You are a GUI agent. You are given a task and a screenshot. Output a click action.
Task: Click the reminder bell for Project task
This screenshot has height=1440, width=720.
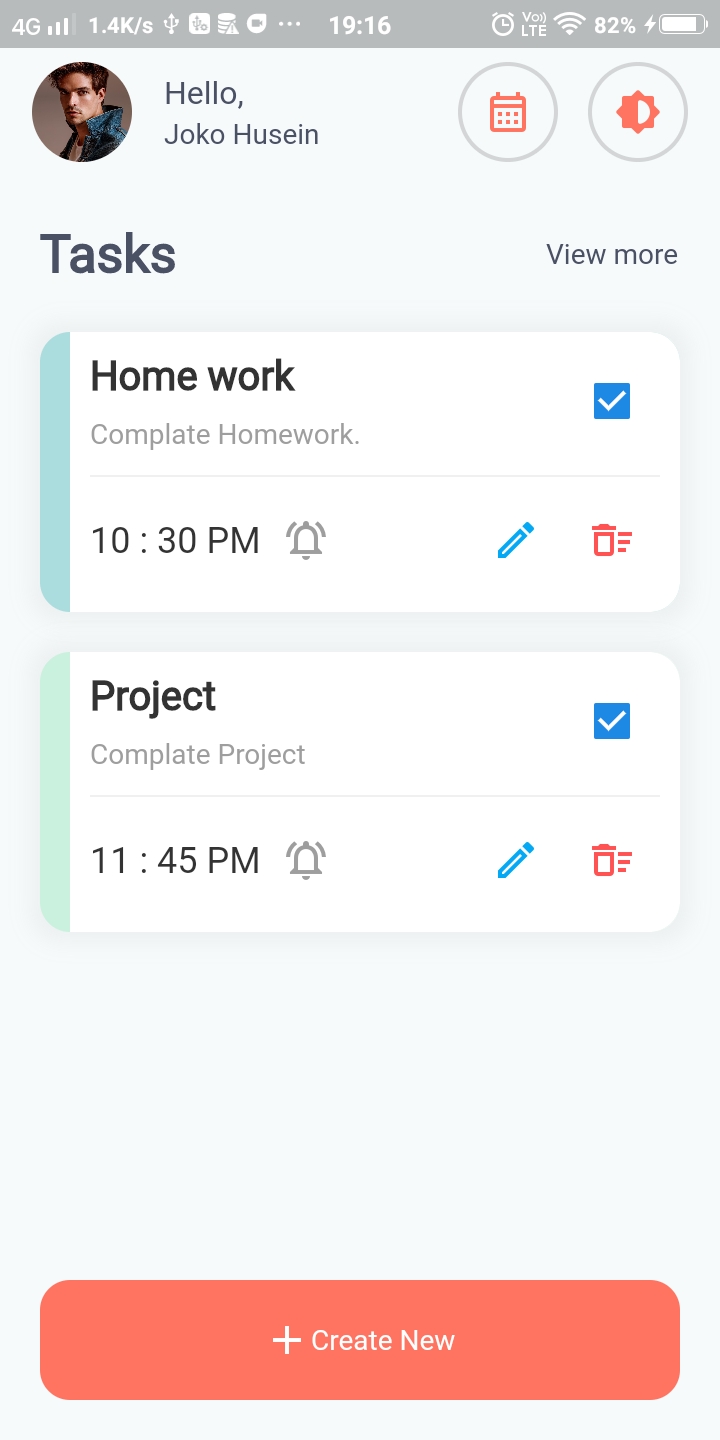(x=306, y=860)
